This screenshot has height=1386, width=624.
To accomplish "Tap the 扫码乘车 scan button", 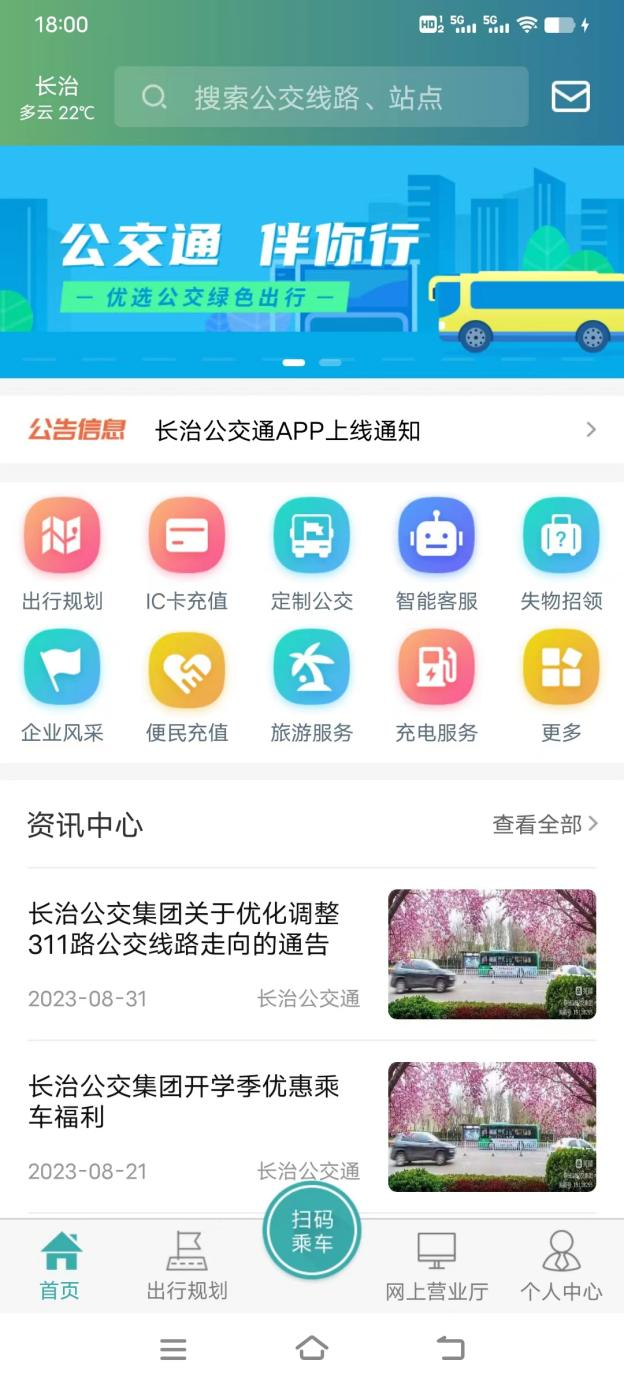I will pyautogui.click(x=312, y=1231).
